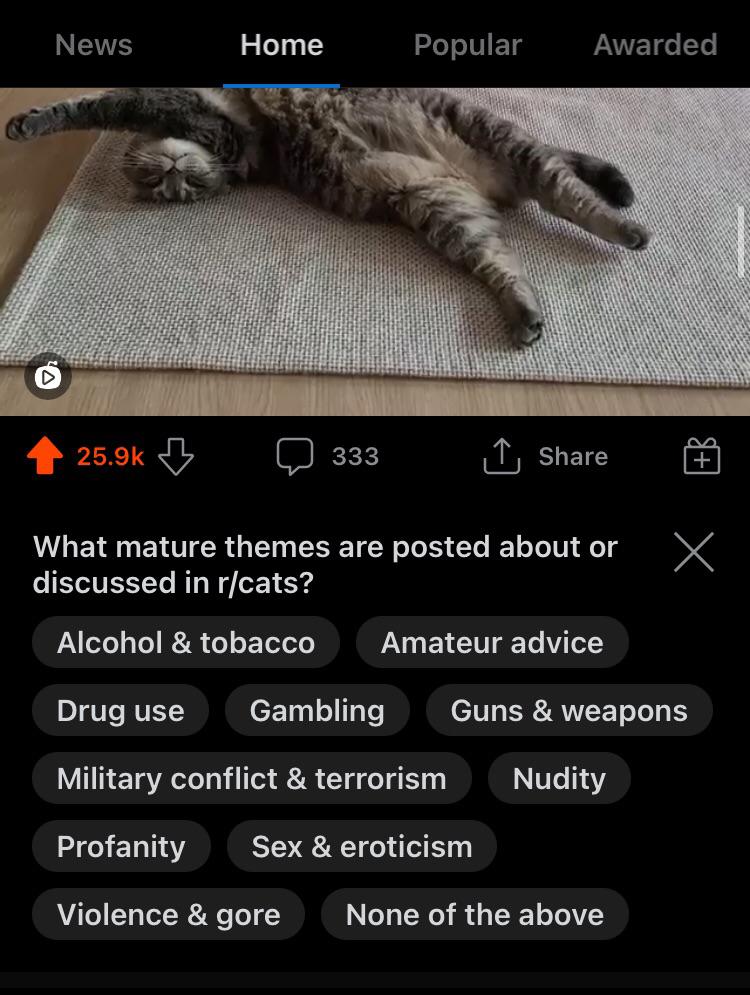Choose the Profanity option
Viewport: 750px width, 995px height.
[x=121, y=847]
